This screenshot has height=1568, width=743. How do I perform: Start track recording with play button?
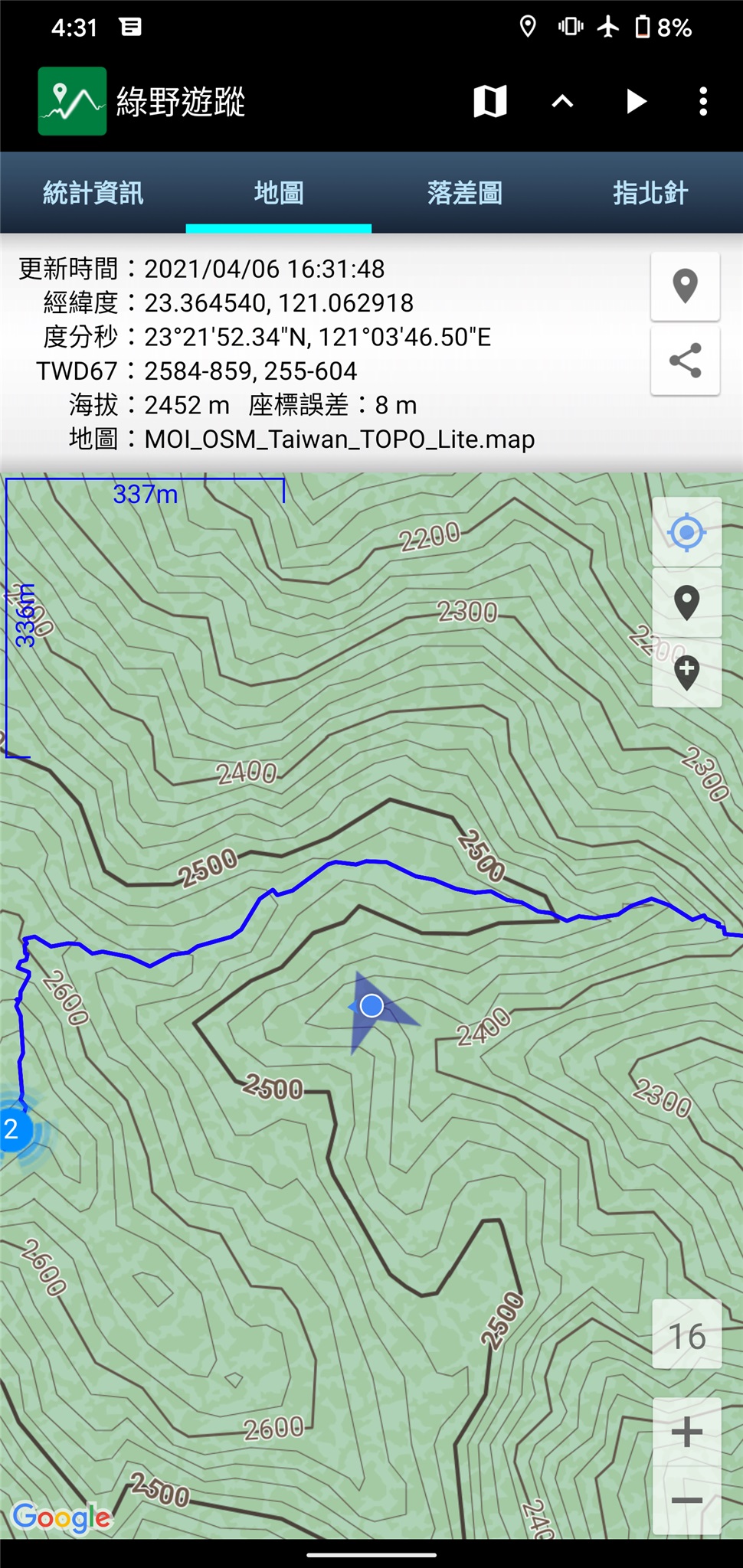coord(636,101)
